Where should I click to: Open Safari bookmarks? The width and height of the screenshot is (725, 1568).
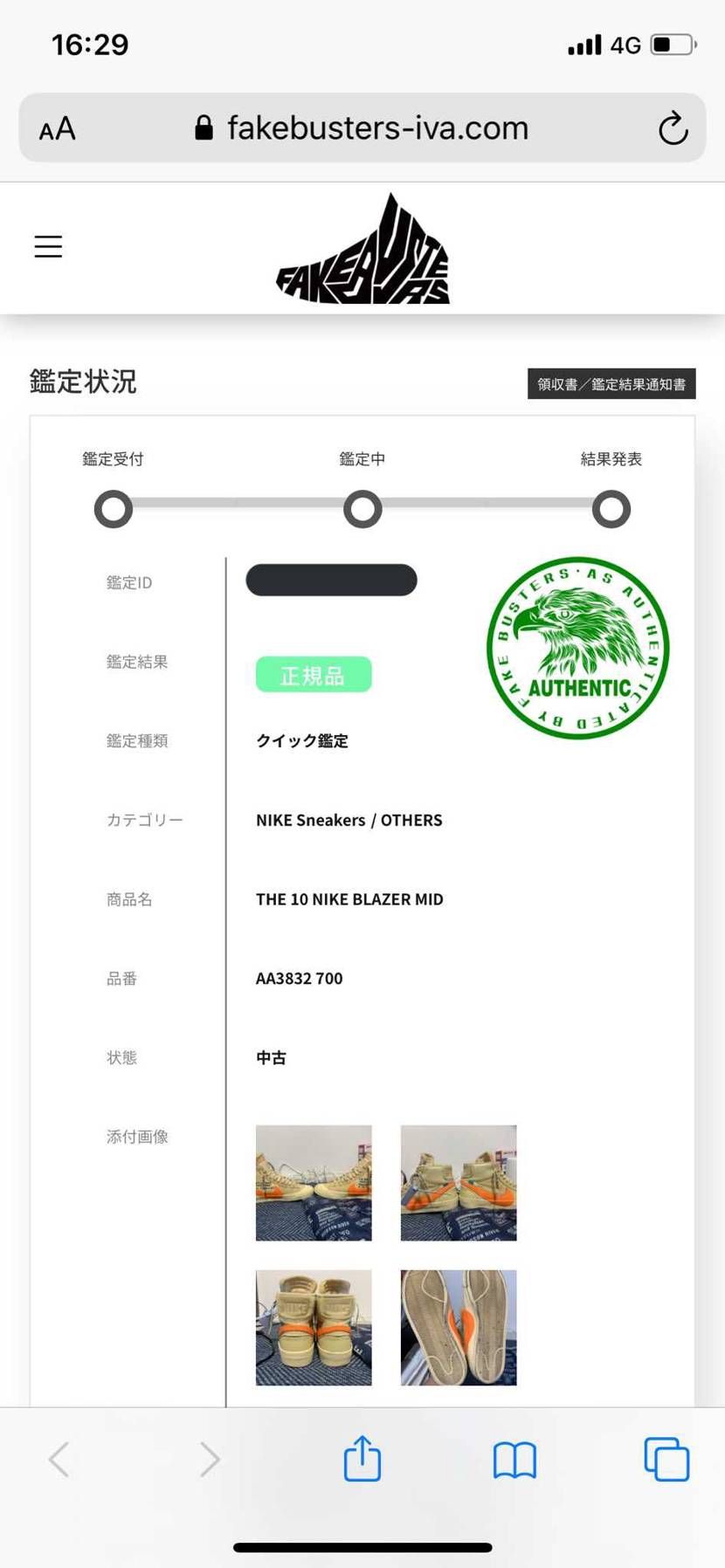[x=514, y=1460]
